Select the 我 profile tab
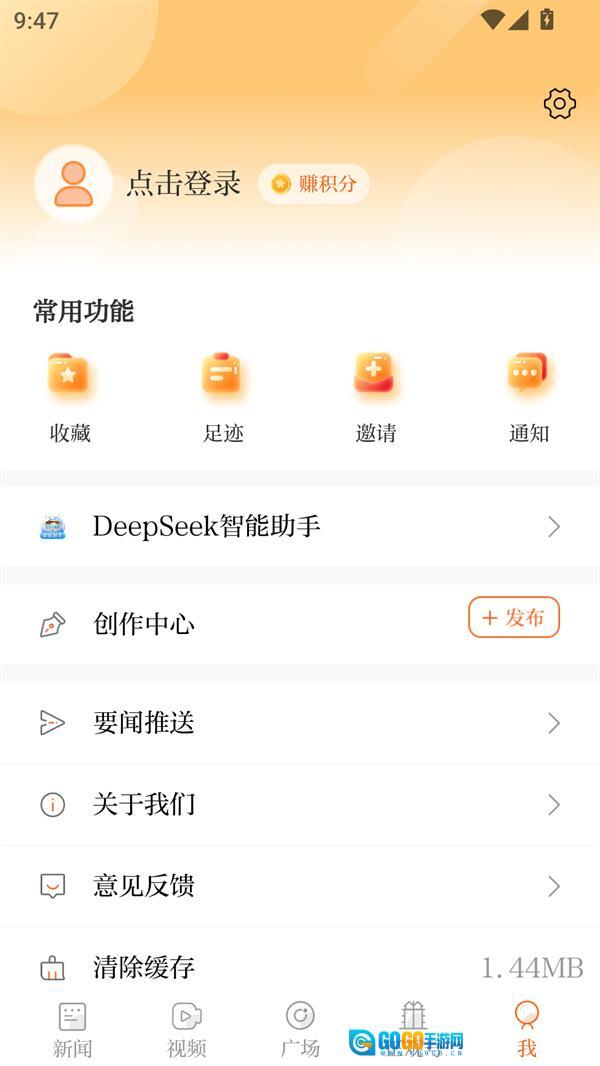 coord(527,1030)
